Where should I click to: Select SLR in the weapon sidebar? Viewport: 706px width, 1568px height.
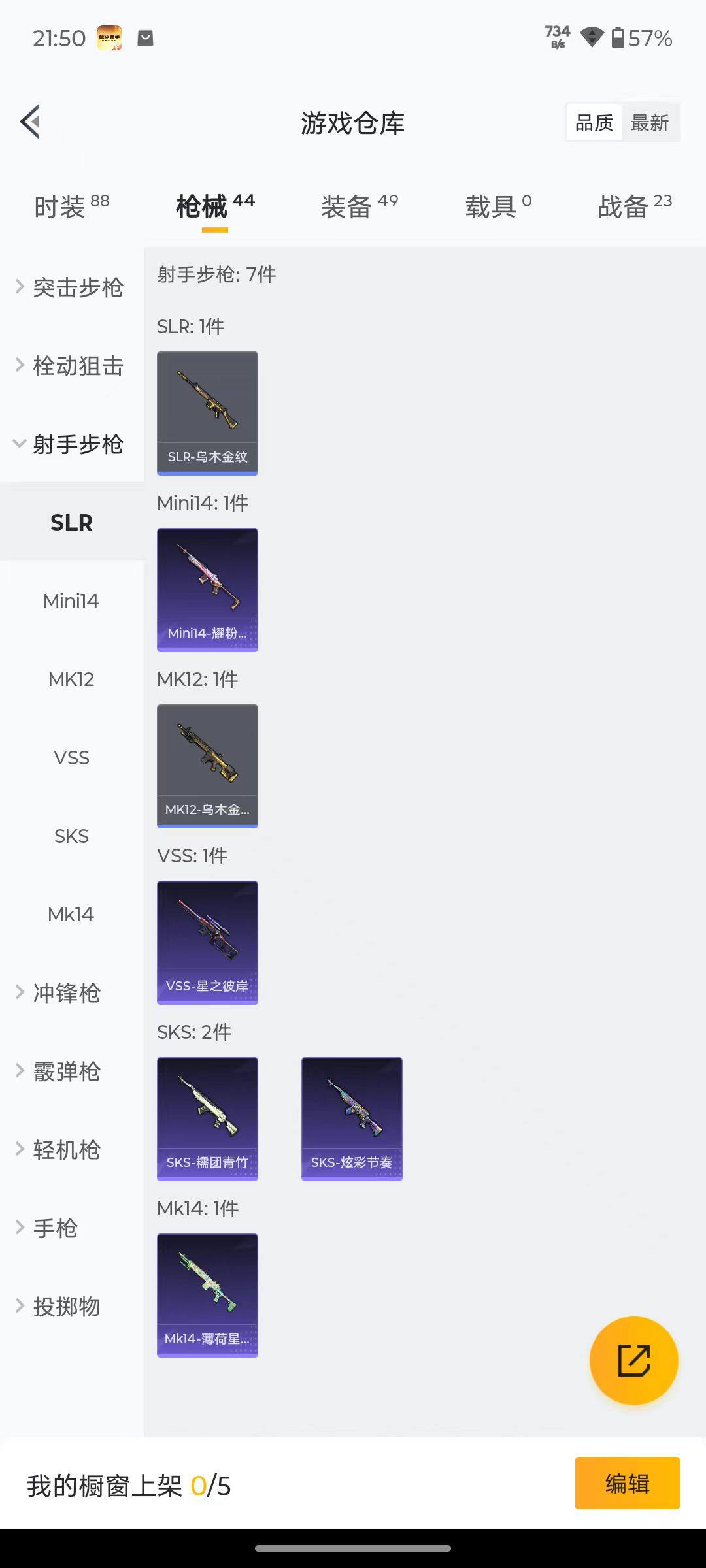[x=71, y=522]
